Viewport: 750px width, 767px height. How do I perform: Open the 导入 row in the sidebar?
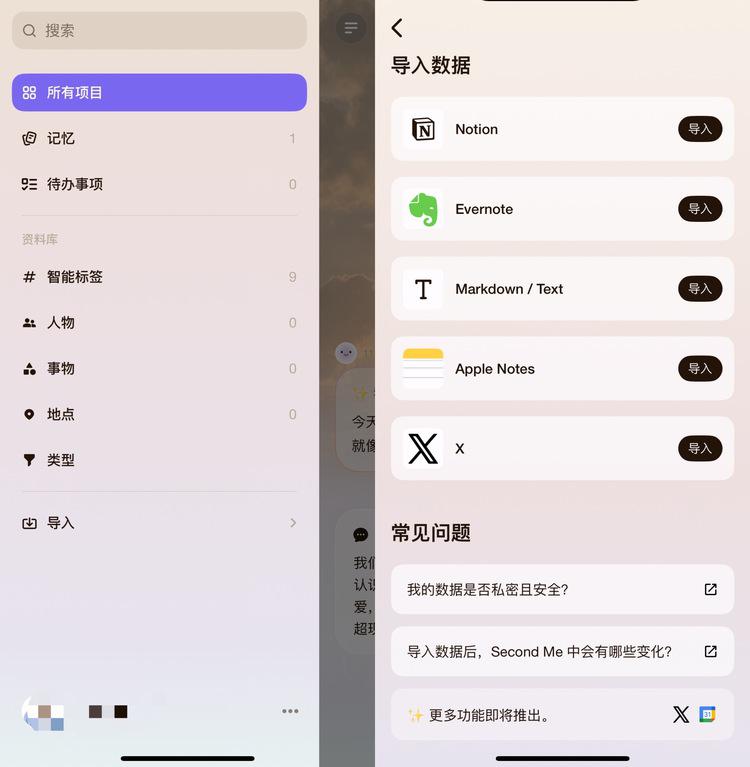tap(159, 523)
